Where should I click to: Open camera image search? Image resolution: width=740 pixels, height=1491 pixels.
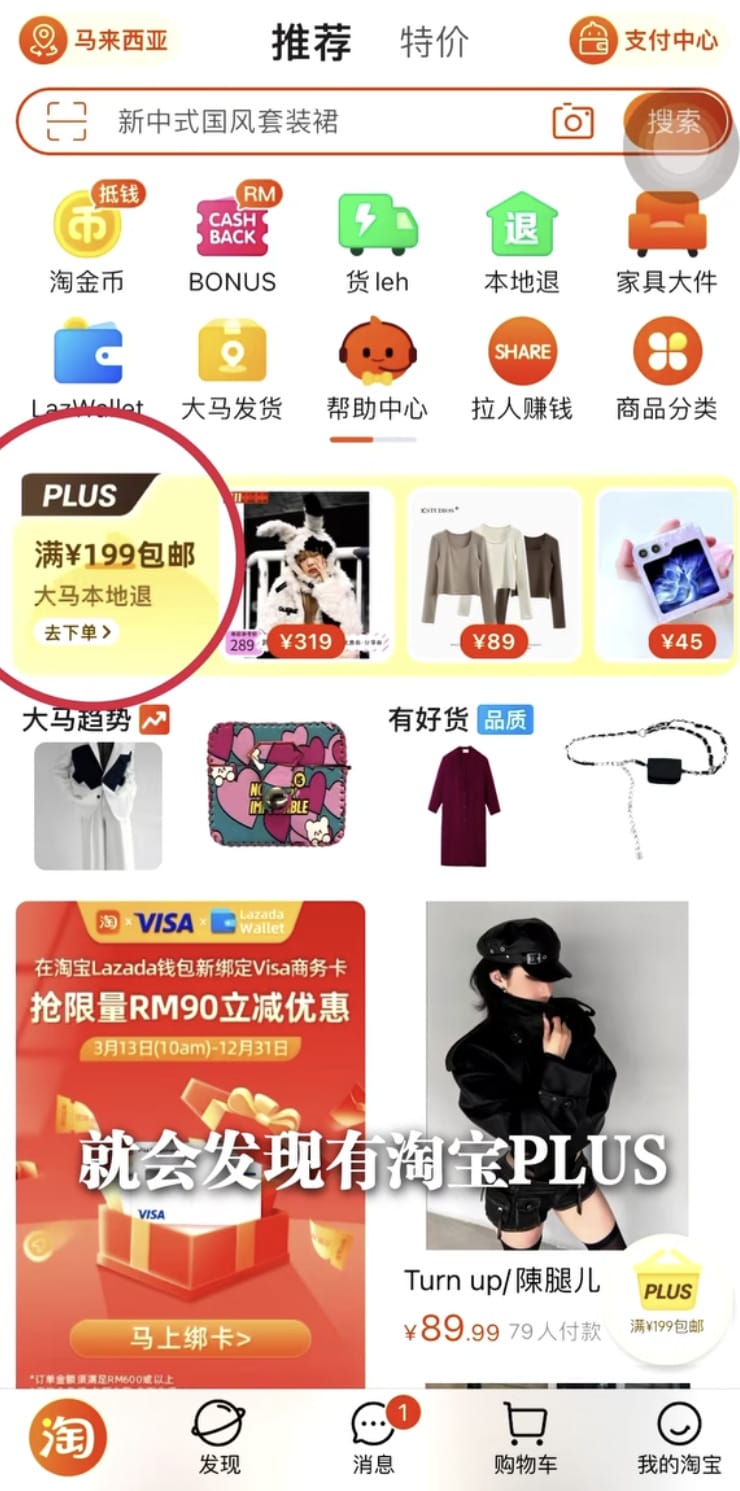(572, 121)
